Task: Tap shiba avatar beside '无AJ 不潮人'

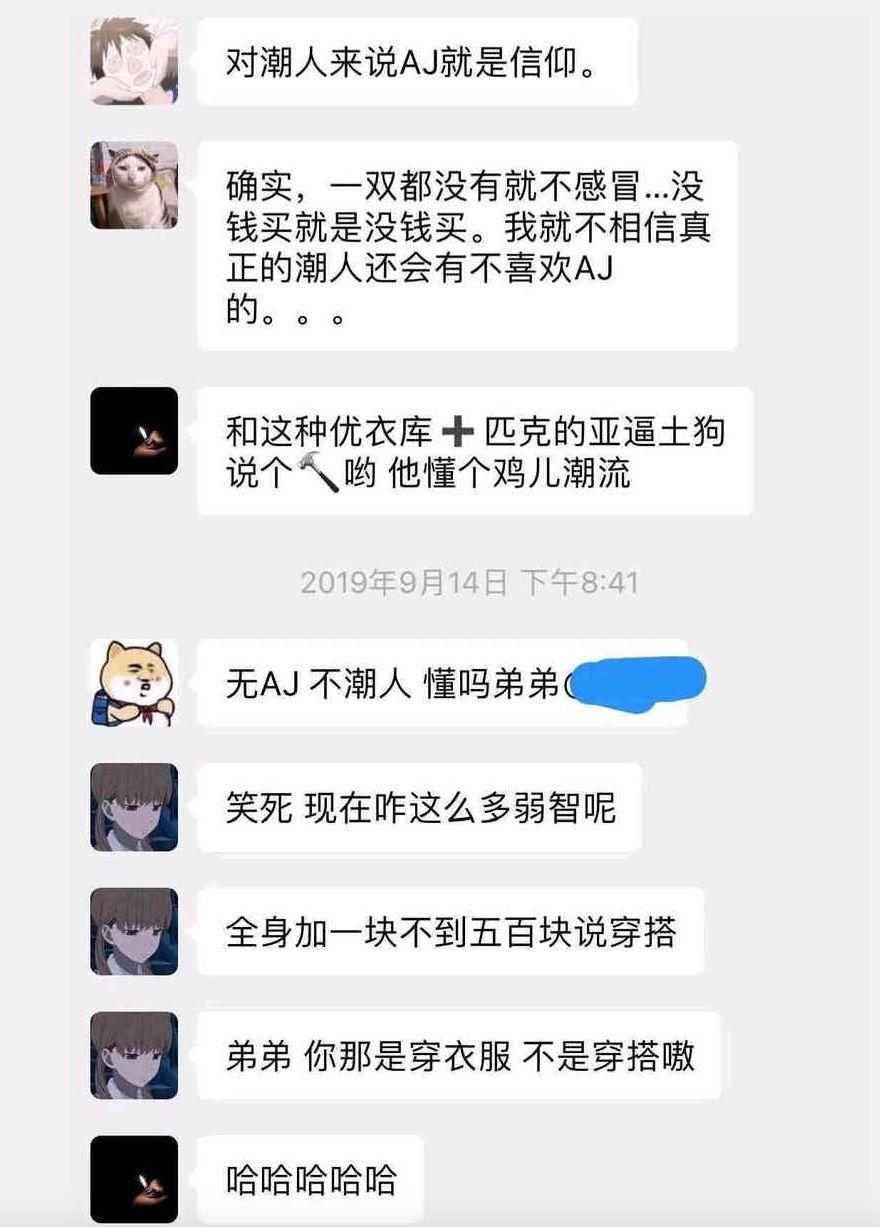Action: point(134,683)
